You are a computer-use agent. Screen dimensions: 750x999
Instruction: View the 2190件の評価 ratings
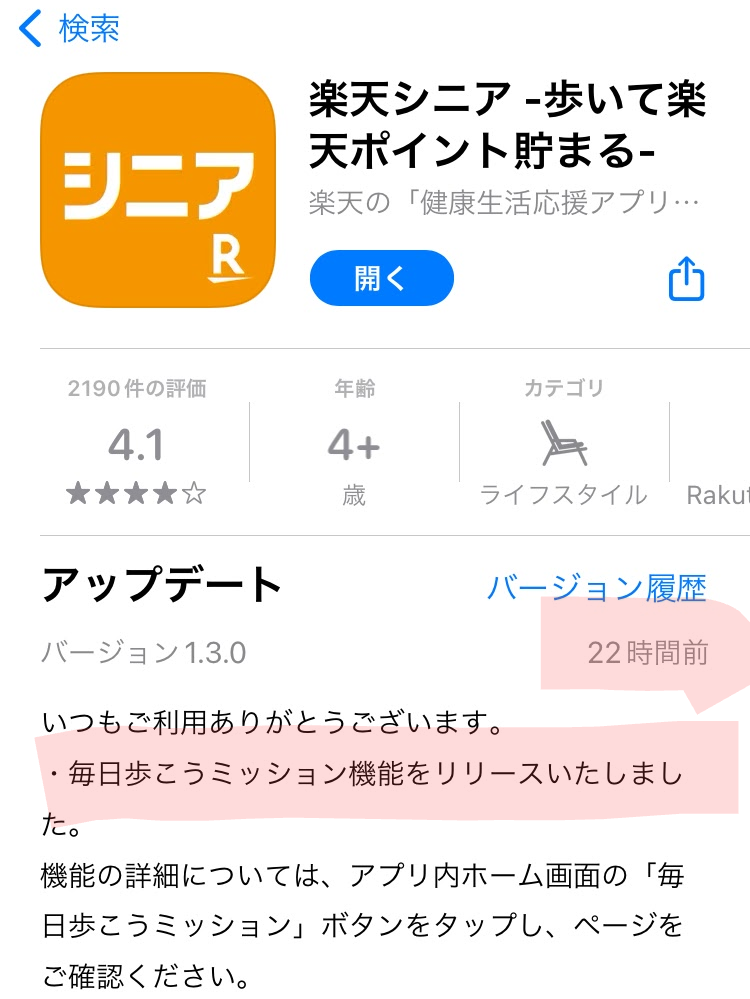136,444
